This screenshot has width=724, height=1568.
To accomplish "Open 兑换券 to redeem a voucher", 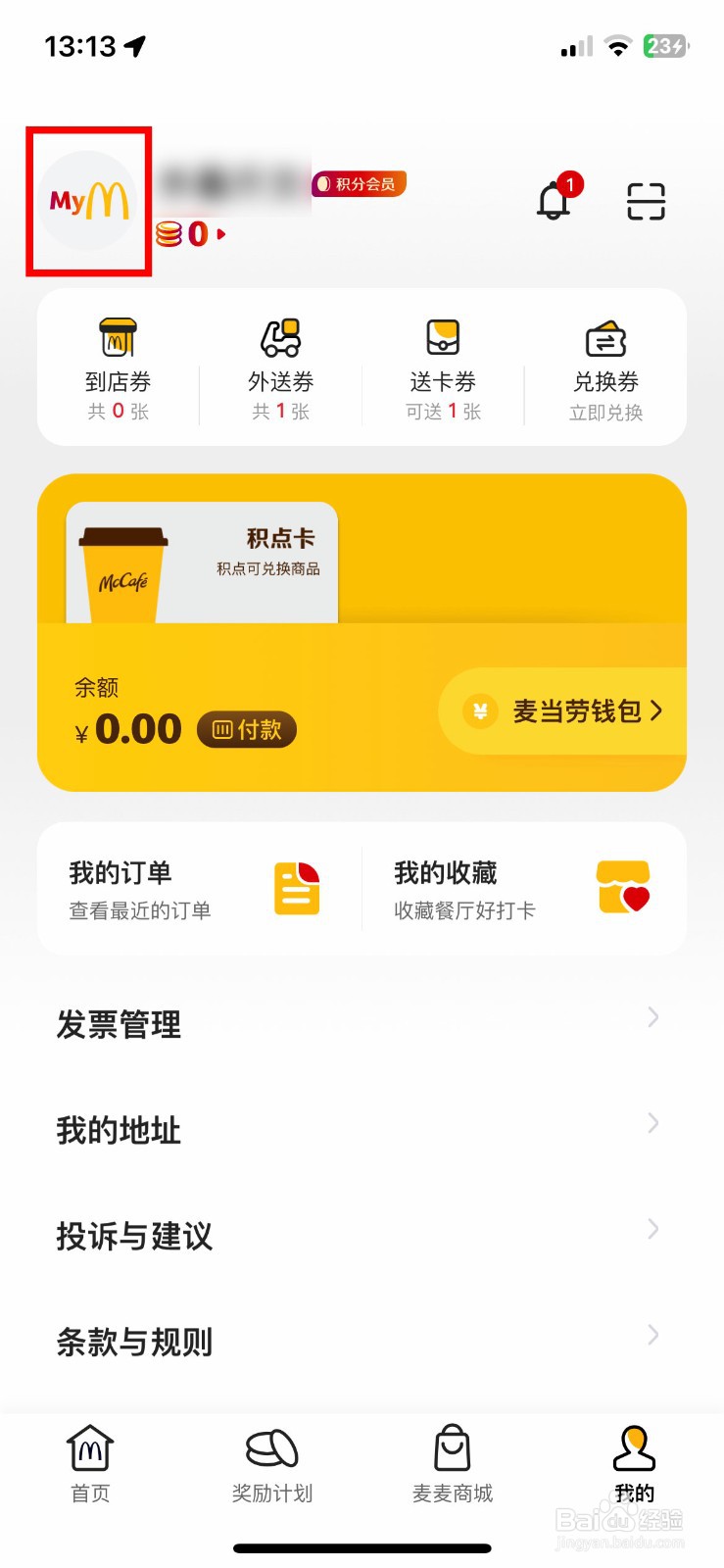I will tap(605, 369).
